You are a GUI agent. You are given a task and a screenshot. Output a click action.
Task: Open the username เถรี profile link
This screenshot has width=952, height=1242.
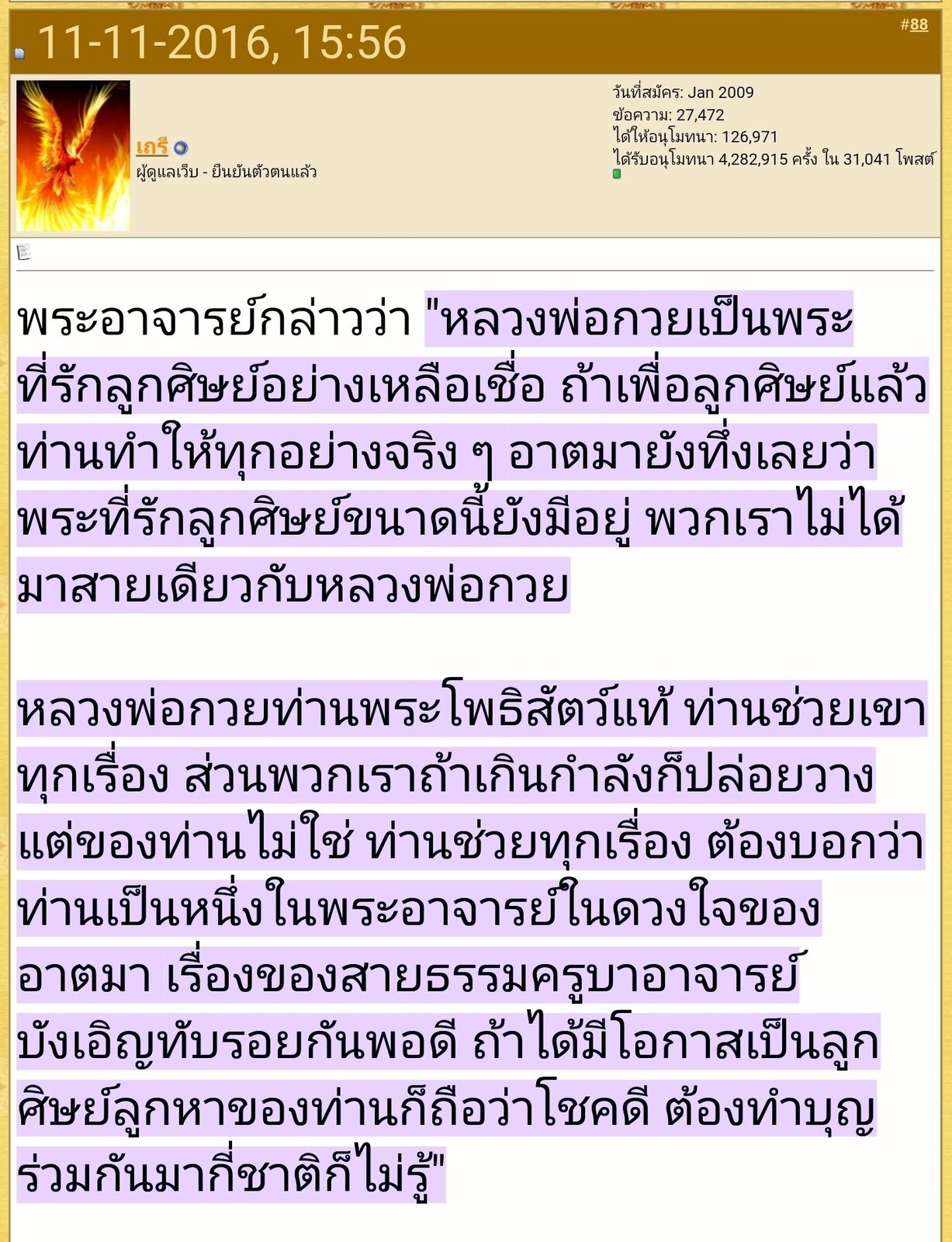coord(152,147)
